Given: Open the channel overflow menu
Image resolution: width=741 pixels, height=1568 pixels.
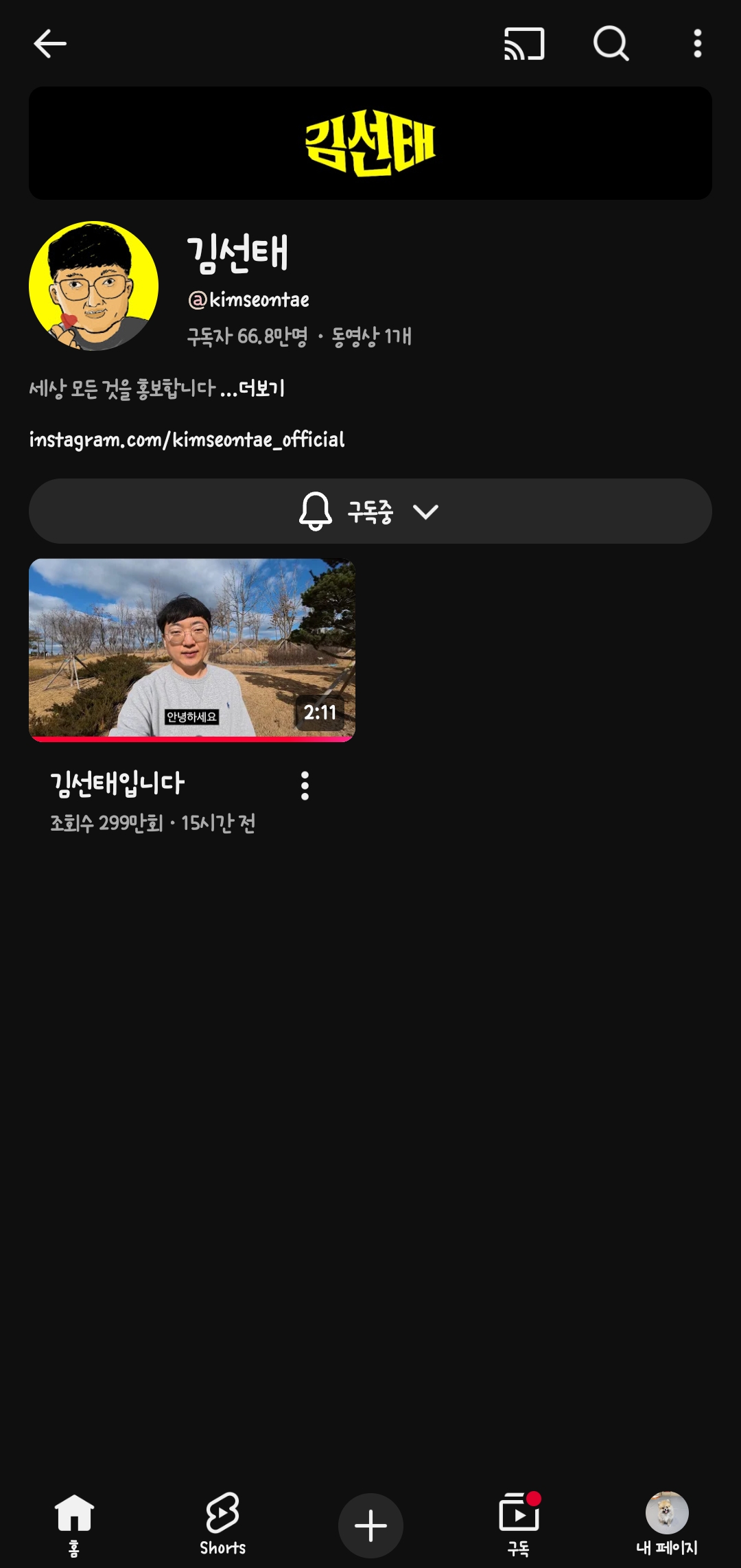Looking at the screenshot, I should (697, 44).
